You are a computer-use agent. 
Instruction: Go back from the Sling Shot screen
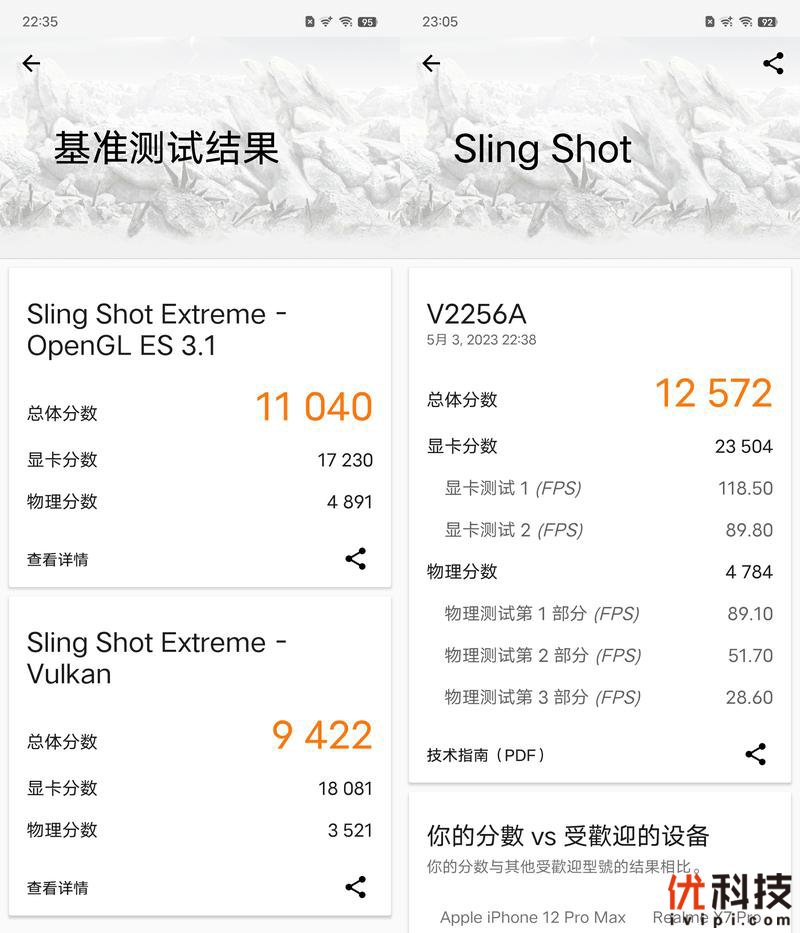[431, 63]
